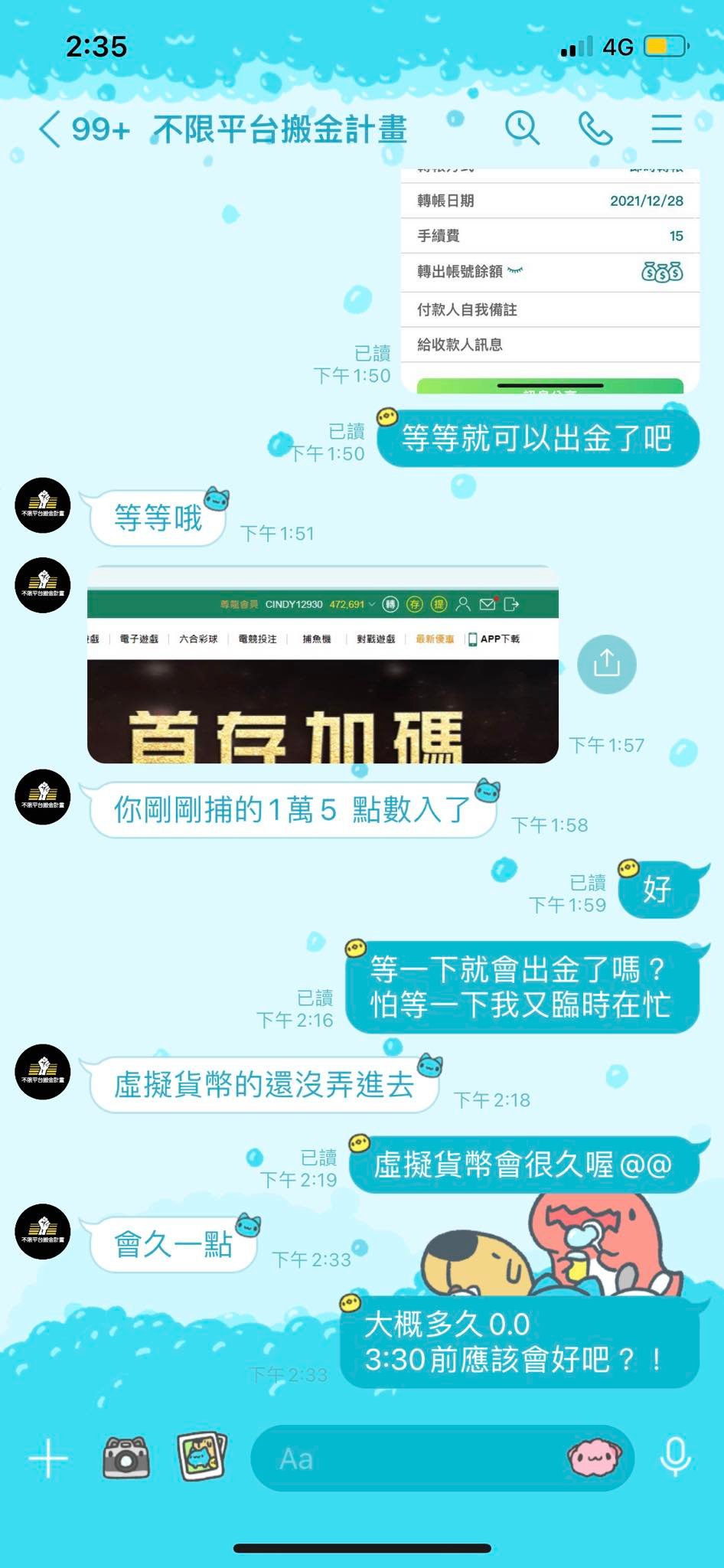The width and height of the screenshot is (724, 1568).
Task: Share the screenshot sent at 1:57
Action: point(606,664)
